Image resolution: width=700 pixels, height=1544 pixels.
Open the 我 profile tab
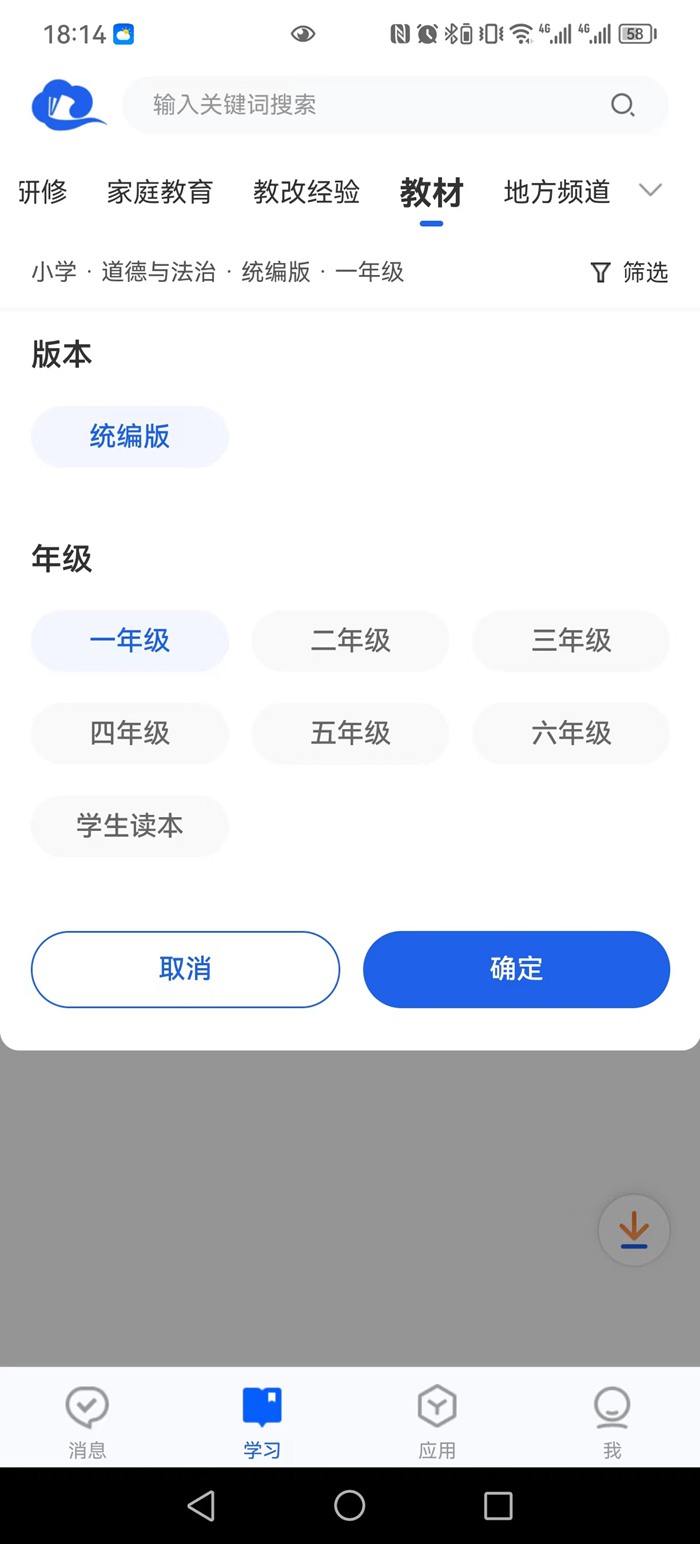point(612,1420)
